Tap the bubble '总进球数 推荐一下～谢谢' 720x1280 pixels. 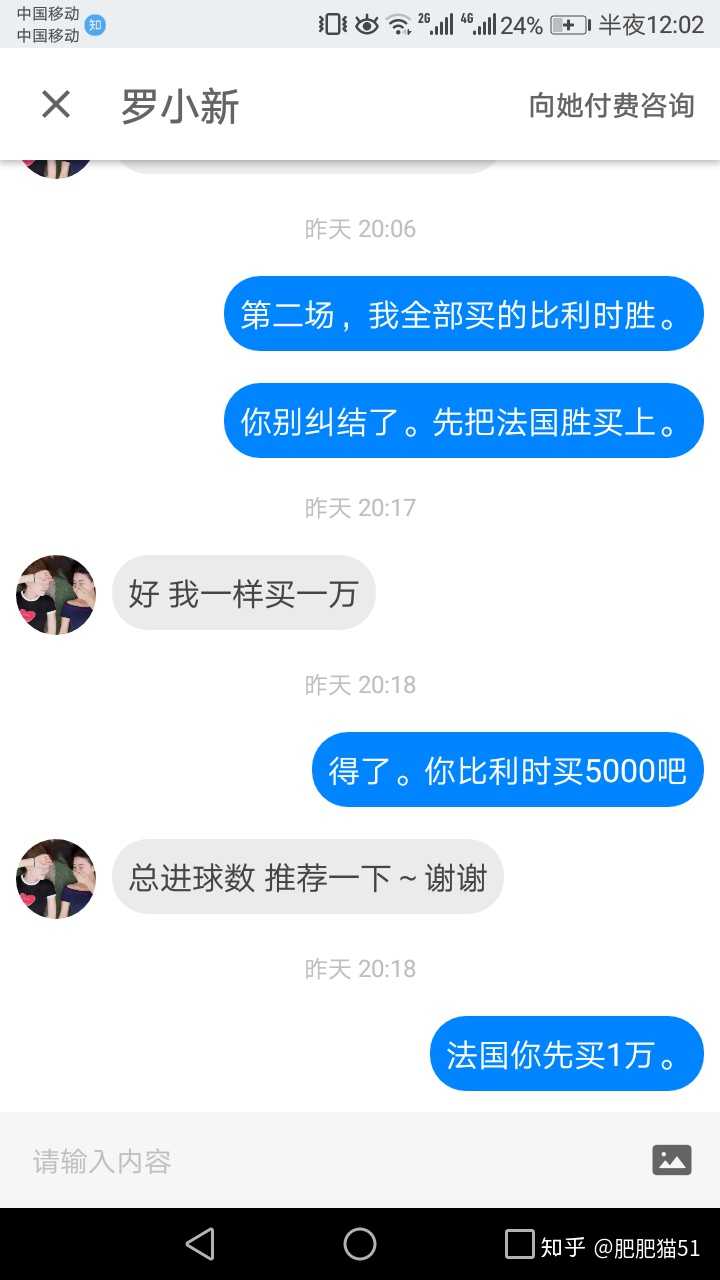click(x=307, y=877)
